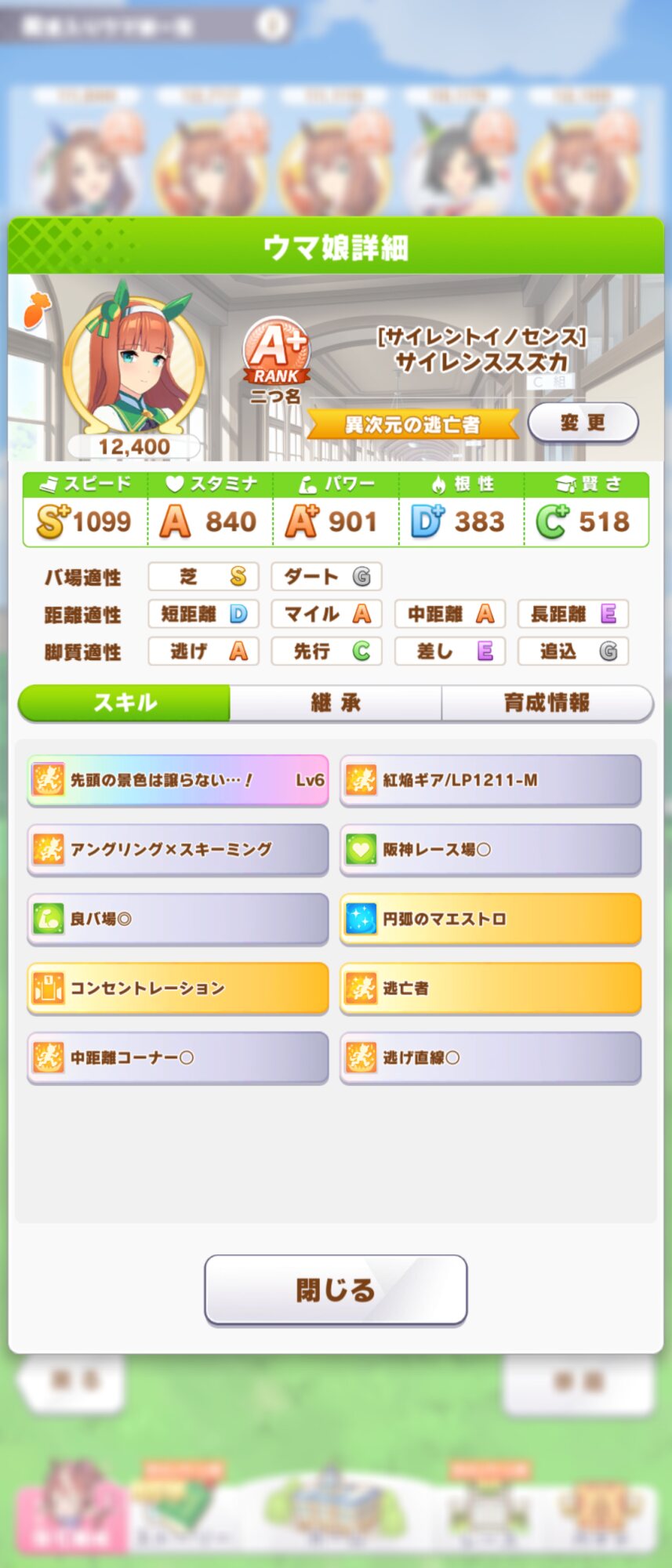Image resolution: width=672 pixels, height=1568 pixels.
Task: Check the 良バ場◎ skill description
Action: pos(178,918)
